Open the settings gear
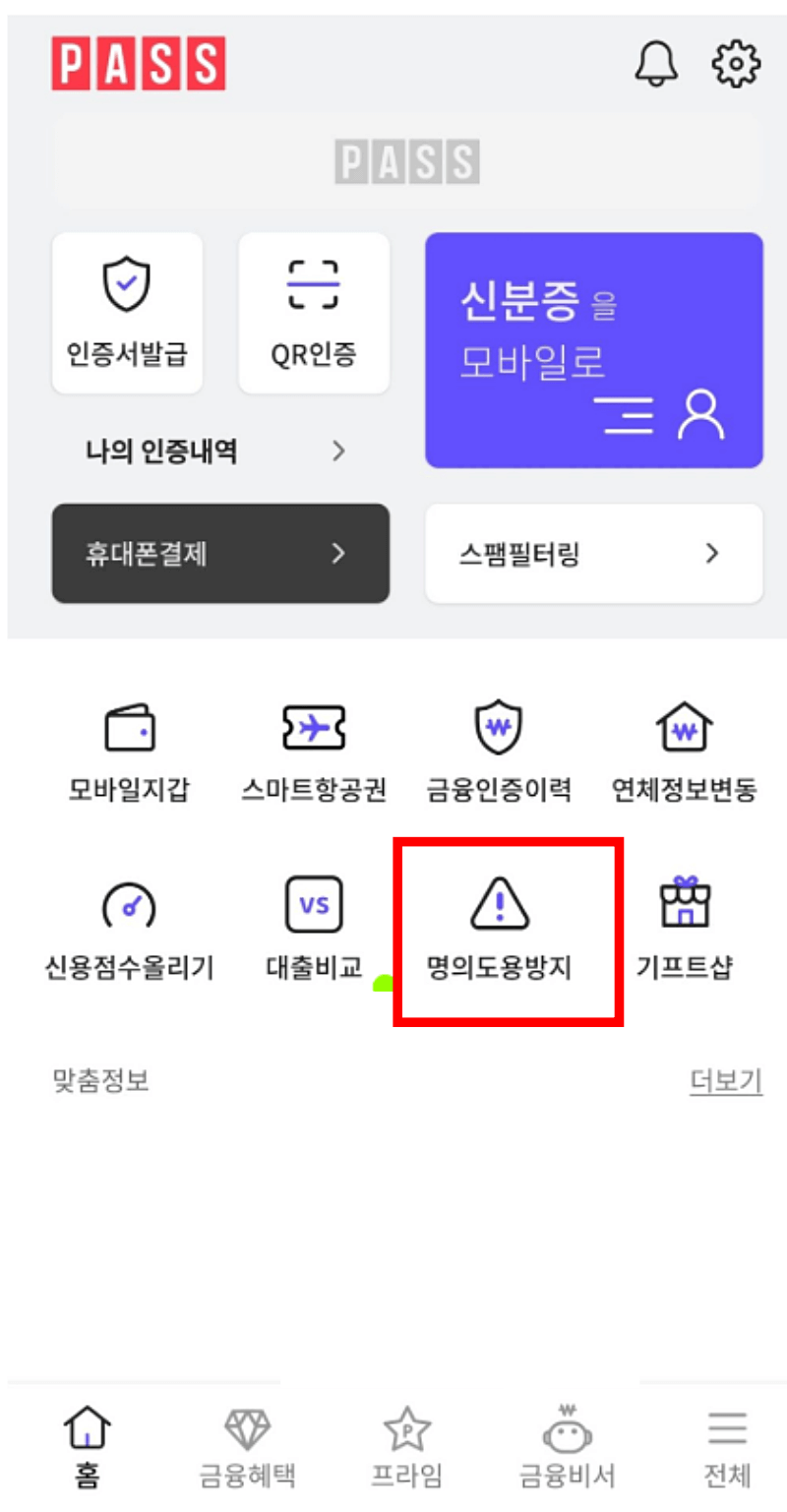Viewport: 787px width, 1512px height. click(x=736, y=63)
